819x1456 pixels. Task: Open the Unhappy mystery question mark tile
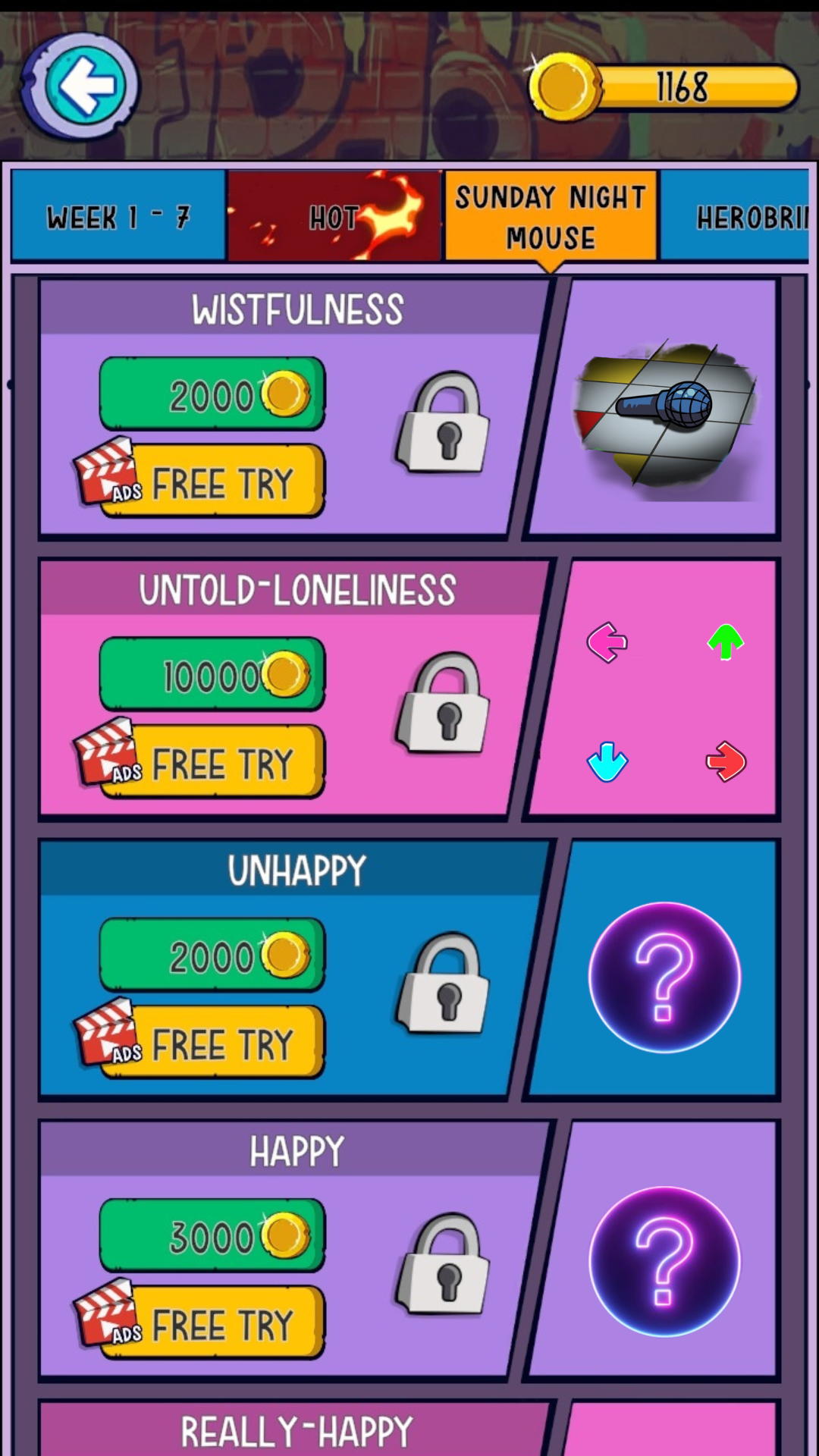click(x=664, y=977)
